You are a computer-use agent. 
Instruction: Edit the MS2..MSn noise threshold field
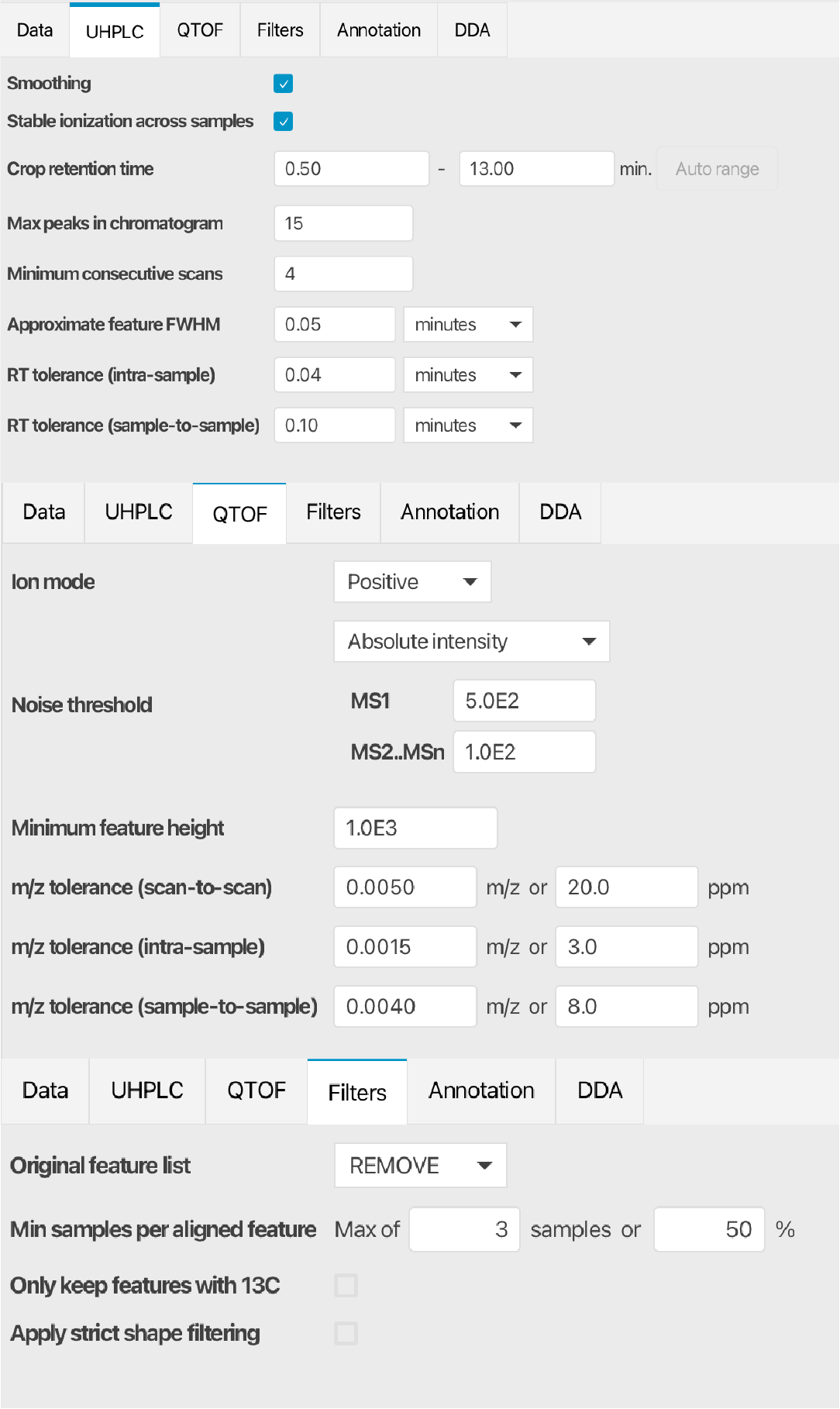pyautogui.click(x=524, y=752)
